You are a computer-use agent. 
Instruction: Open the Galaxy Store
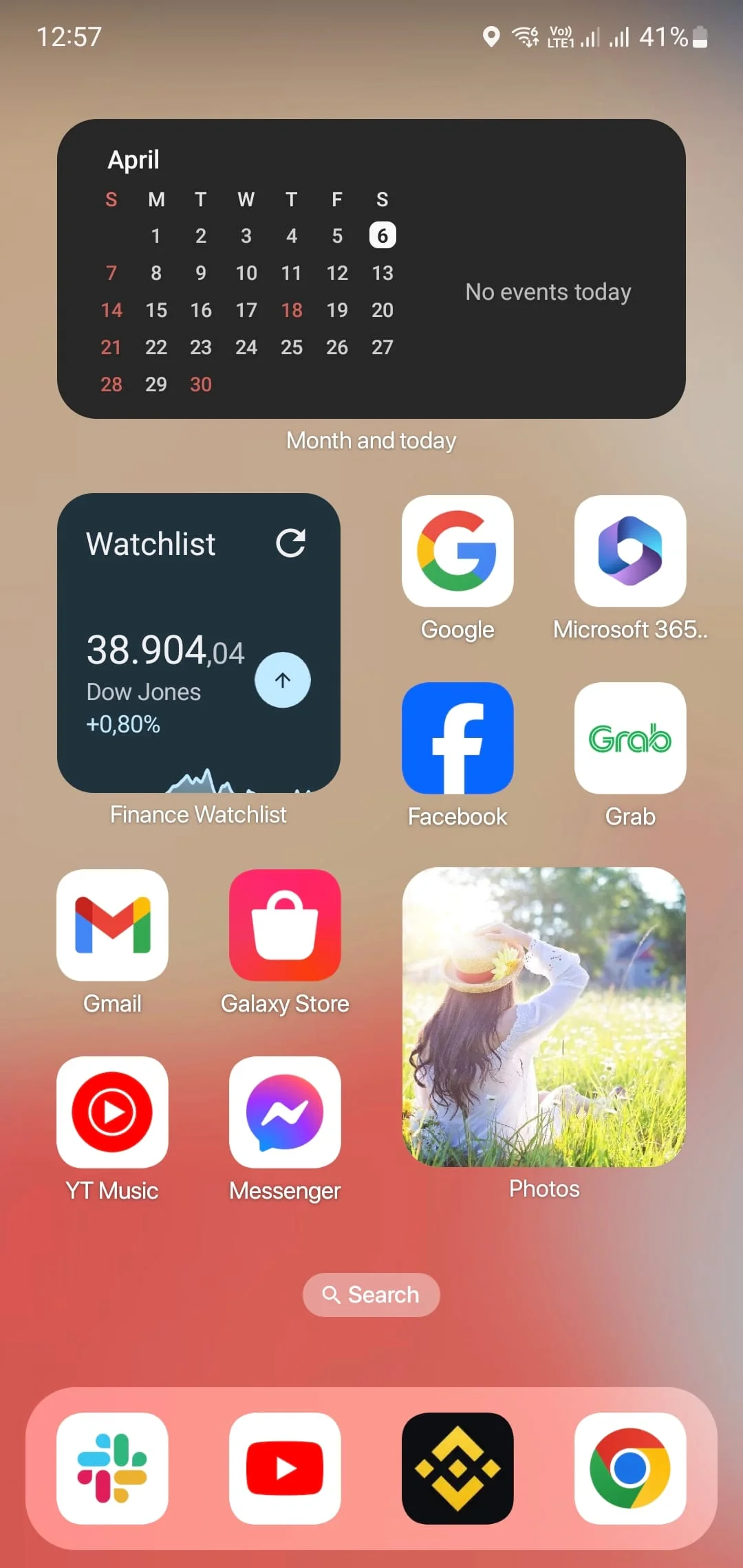click(285, 925)
